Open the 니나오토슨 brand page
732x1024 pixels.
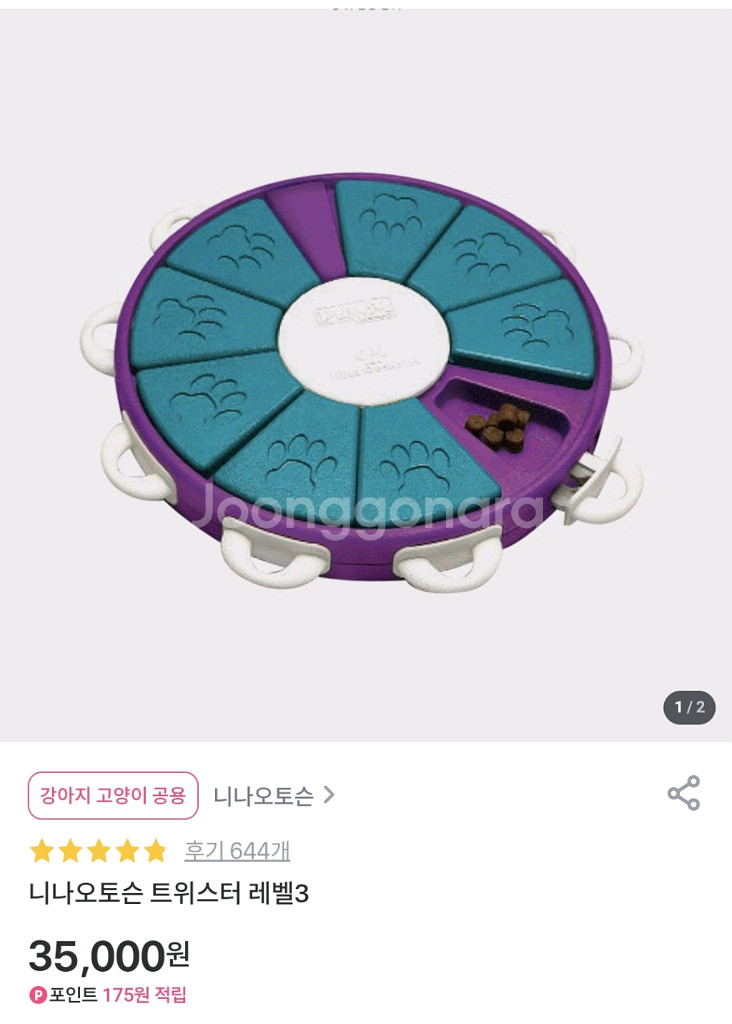[x=274, y=796]
